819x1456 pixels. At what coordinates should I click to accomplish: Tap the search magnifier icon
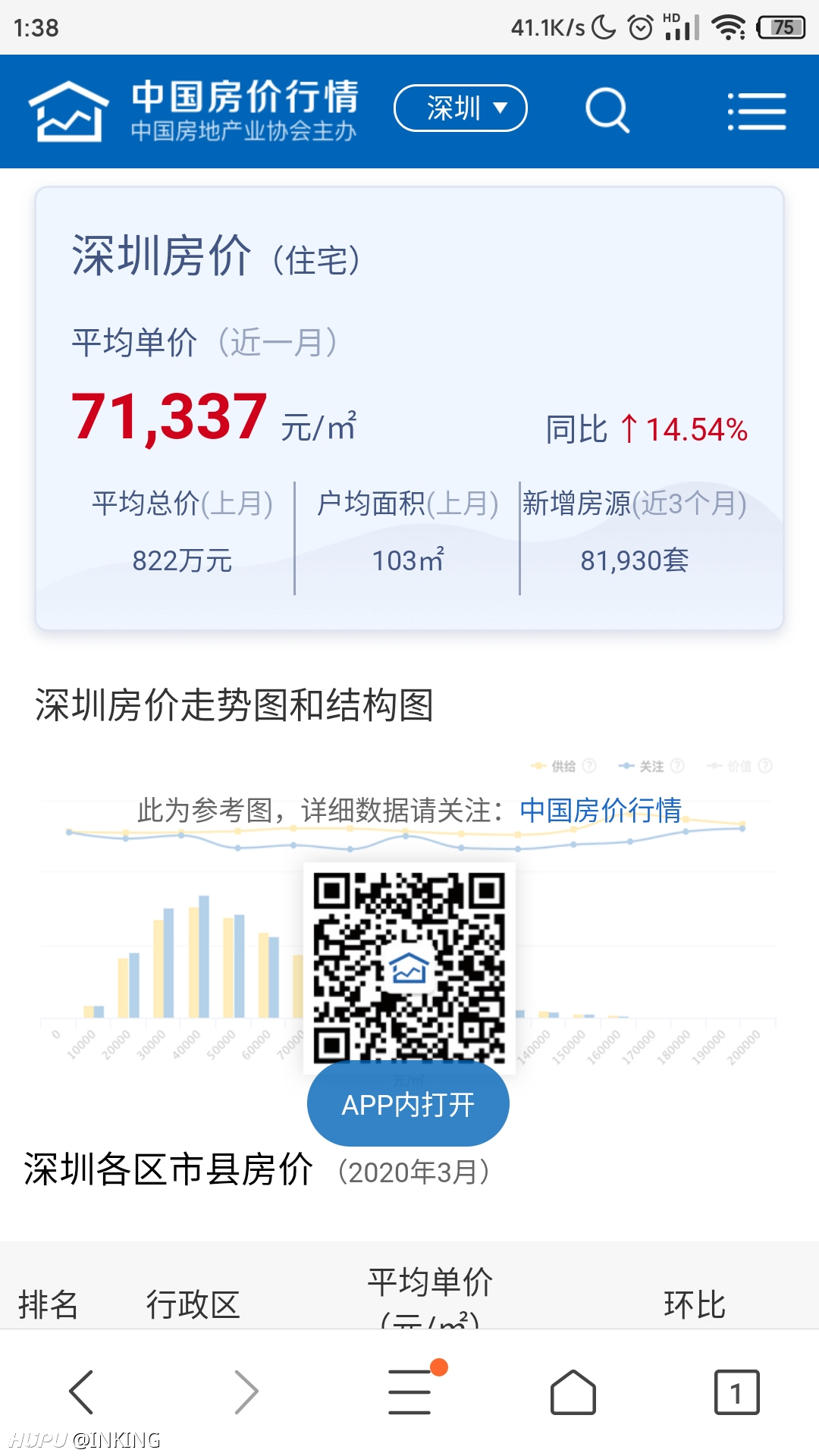607,110
